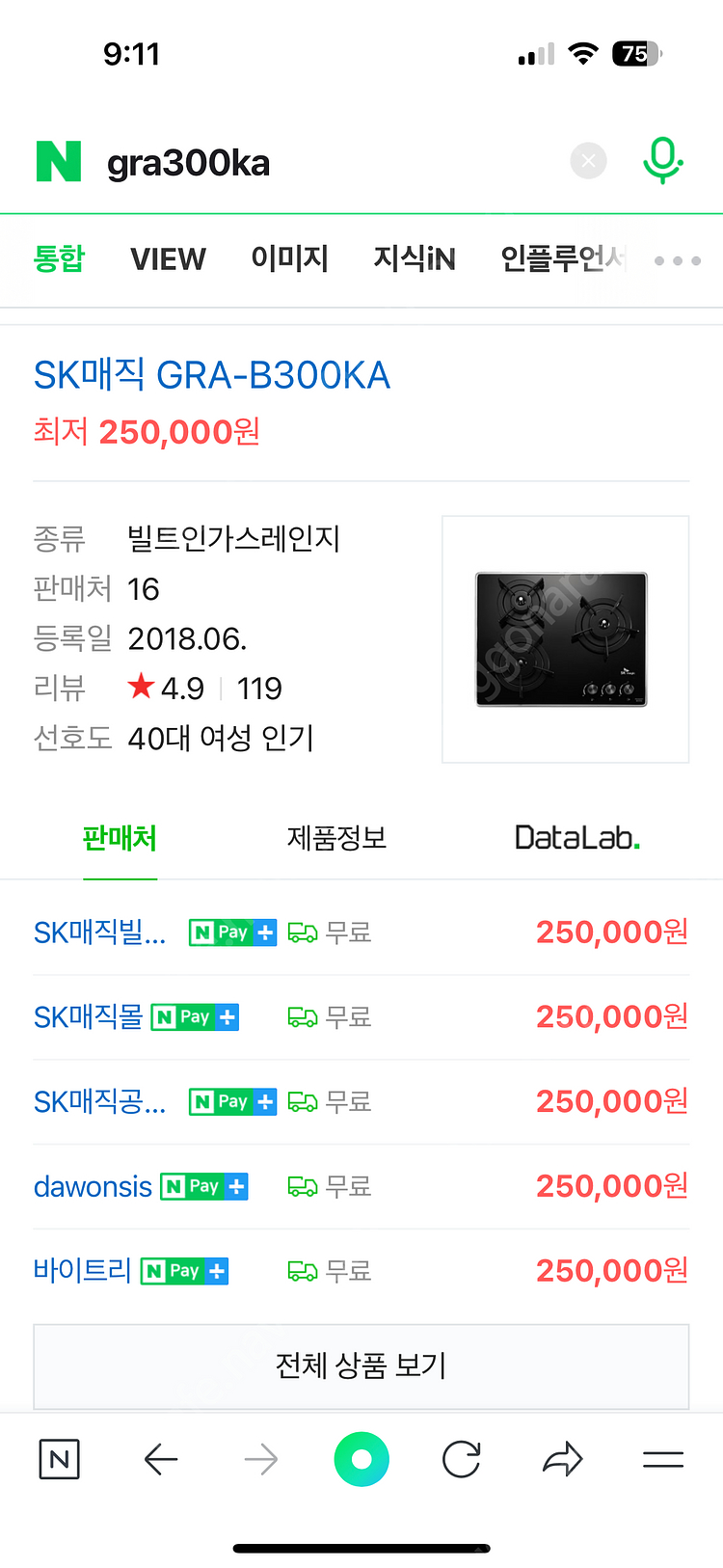Switch to the 이미지 search tab
The image size is (723, 1568).
coord(289,258)
